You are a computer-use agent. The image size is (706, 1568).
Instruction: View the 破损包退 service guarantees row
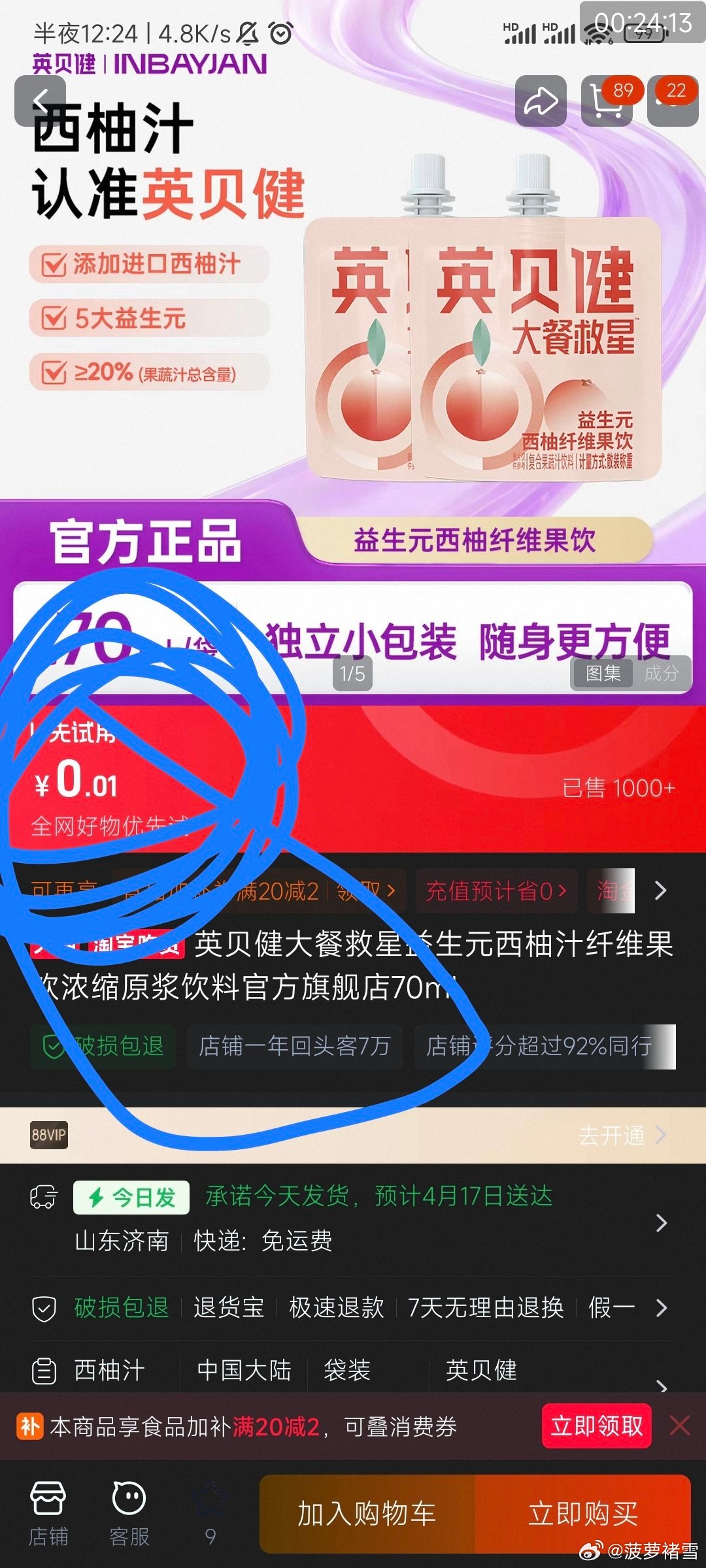(x=353, y=1307)
